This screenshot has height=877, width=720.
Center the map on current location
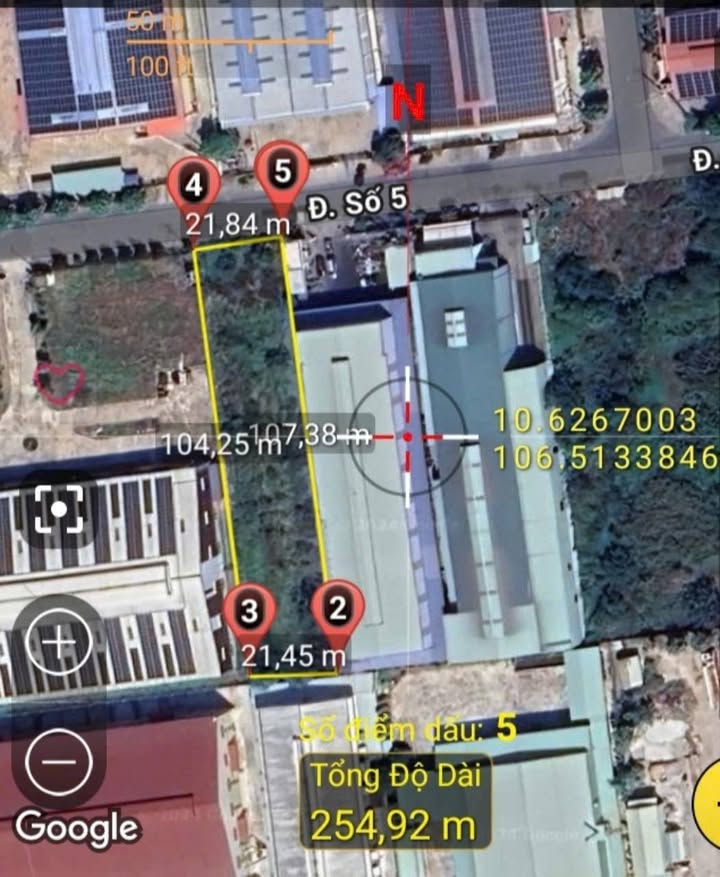click(x=57, y=510)
